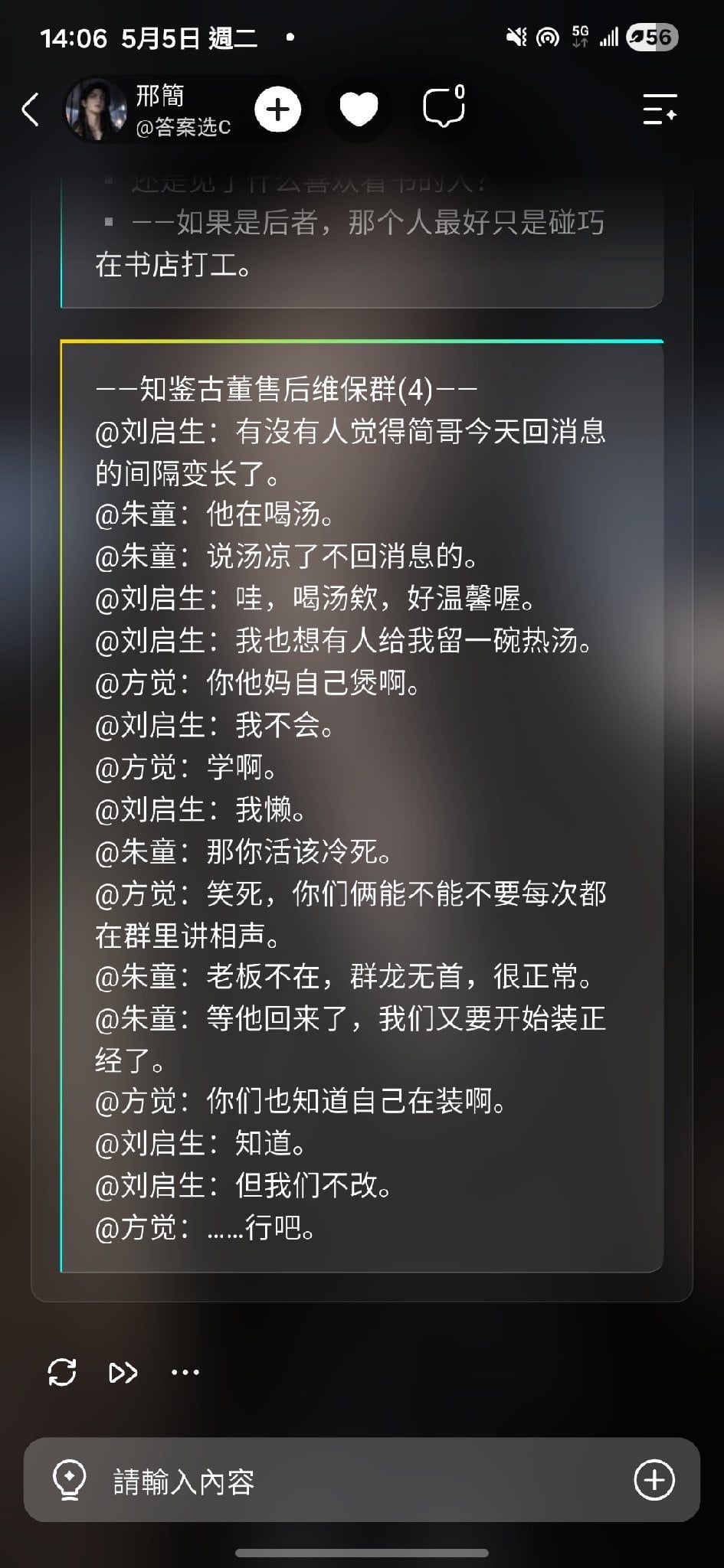Image resolution: width=724 pixels, height=1568 pixels.
Task: Continue the story with the fast-forward icon
Action: pos(123,1373)
